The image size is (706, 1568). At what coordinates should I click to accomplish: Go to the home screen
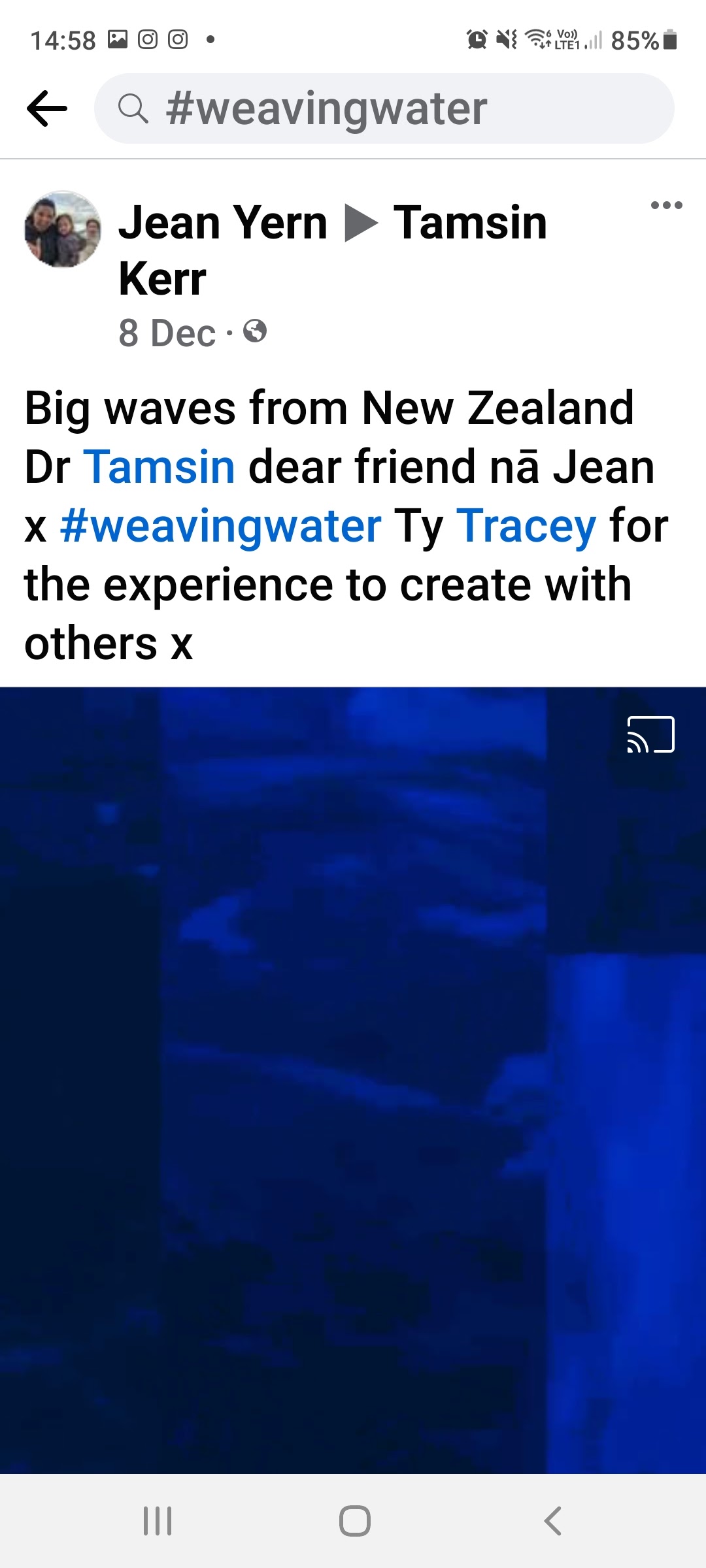(x=354, y=1521)
